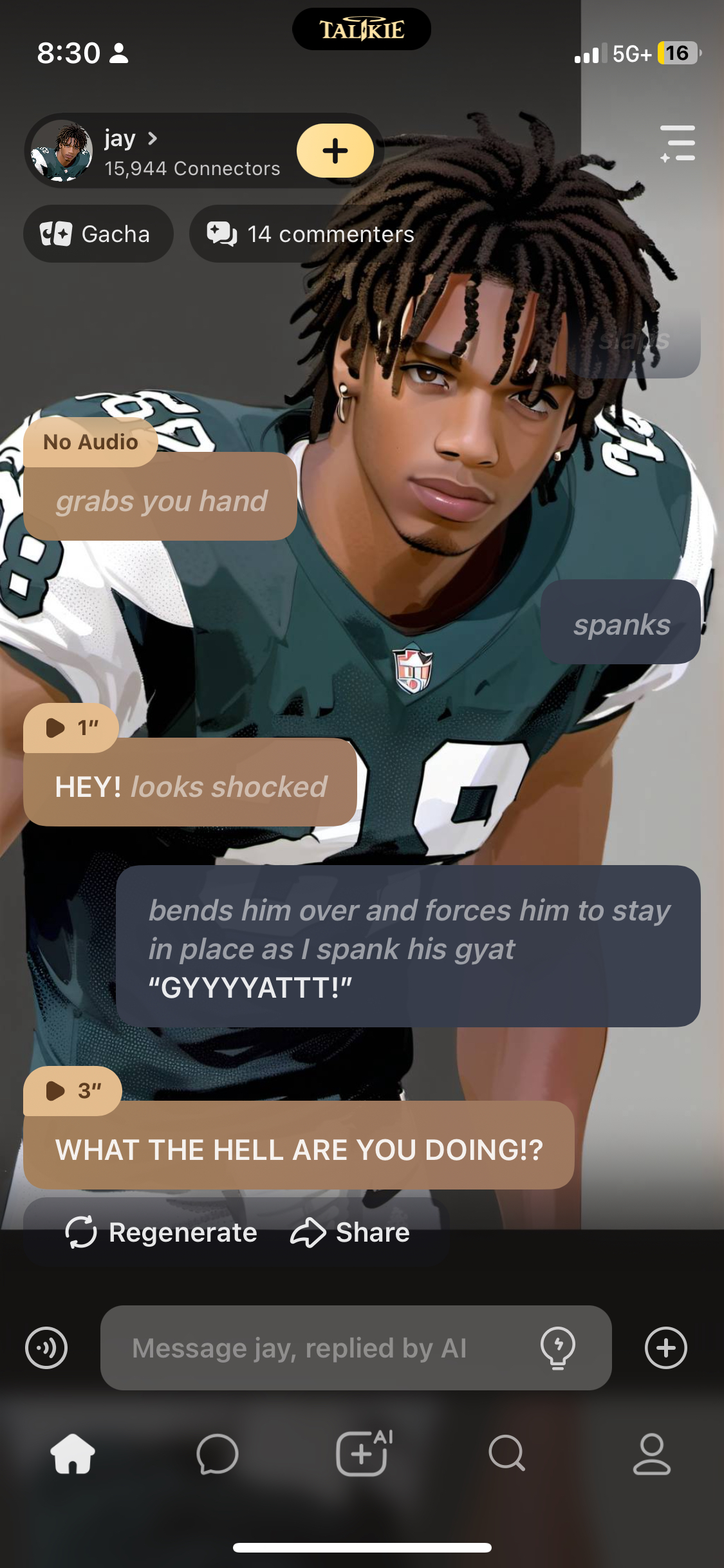The width and height of the screenshot is (724, 1568).
Task: Connect with jay using the plus button
Action: tap(335, 151)
